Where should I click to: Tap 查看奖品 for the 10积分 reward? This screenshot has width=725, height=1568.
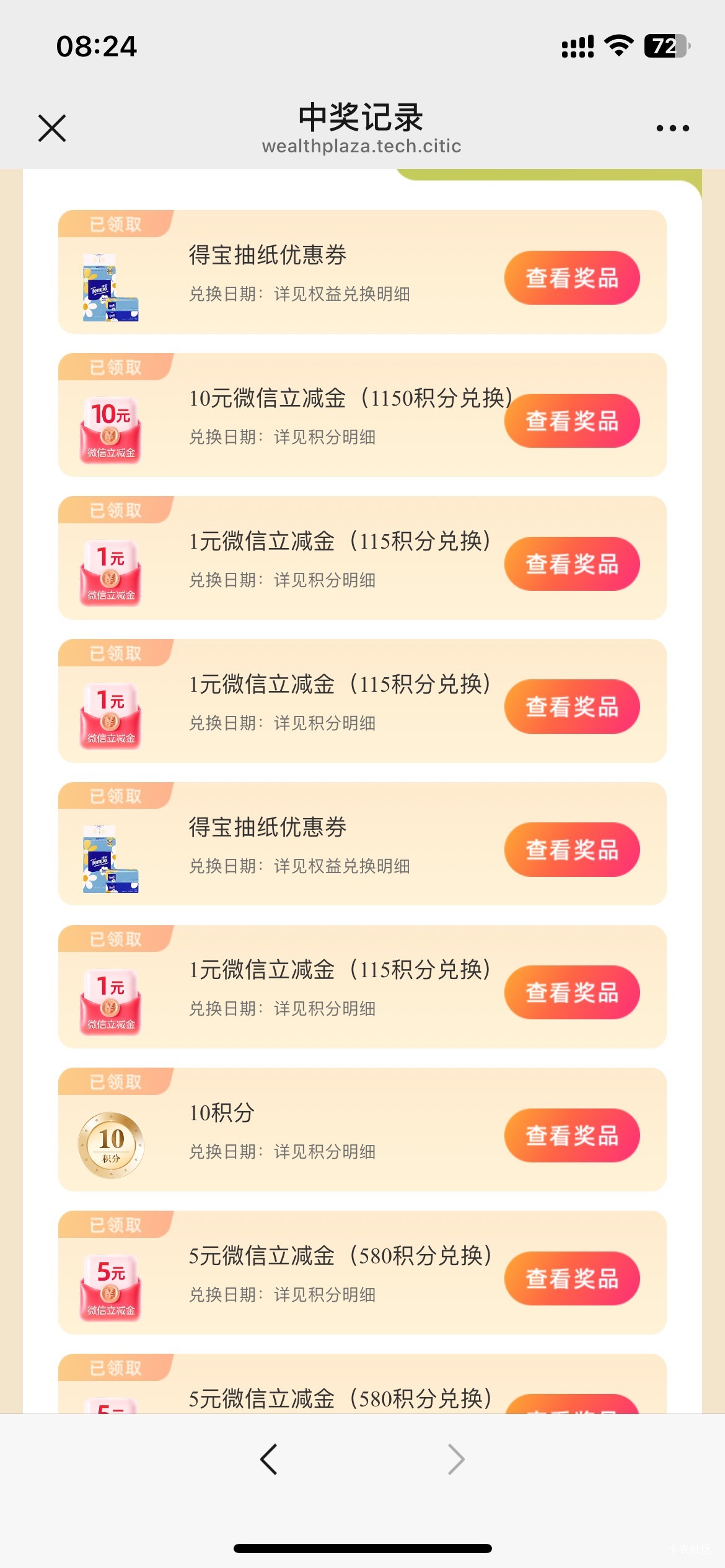tap(571, 1136)
